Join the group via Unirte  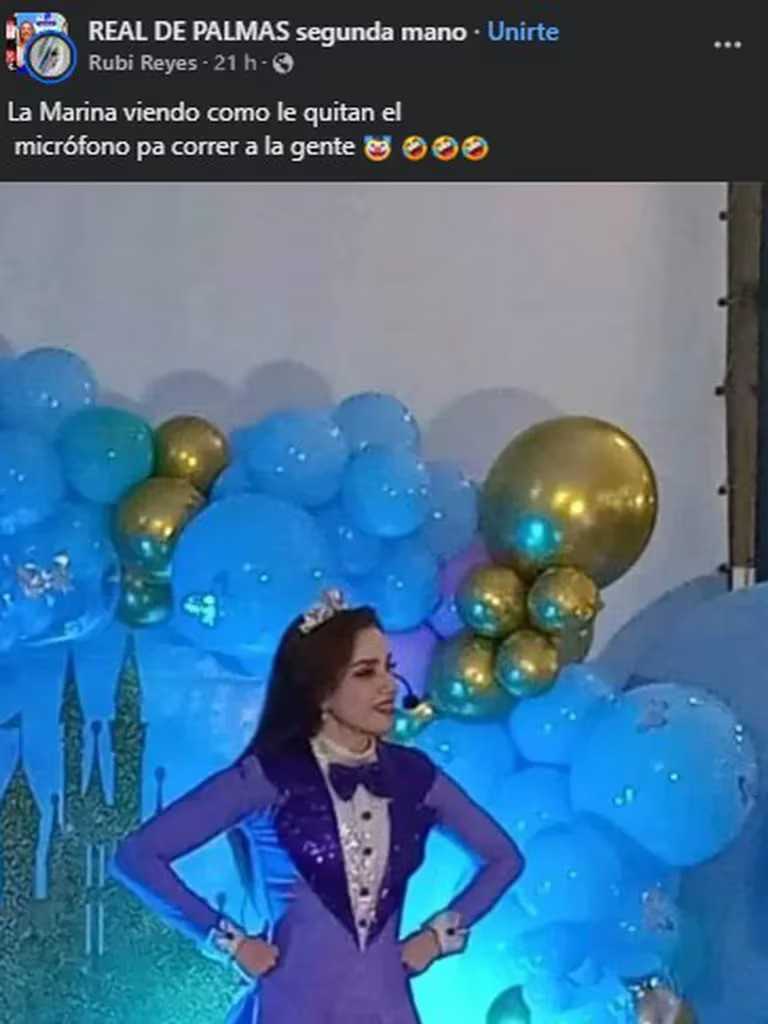(522, 32)
